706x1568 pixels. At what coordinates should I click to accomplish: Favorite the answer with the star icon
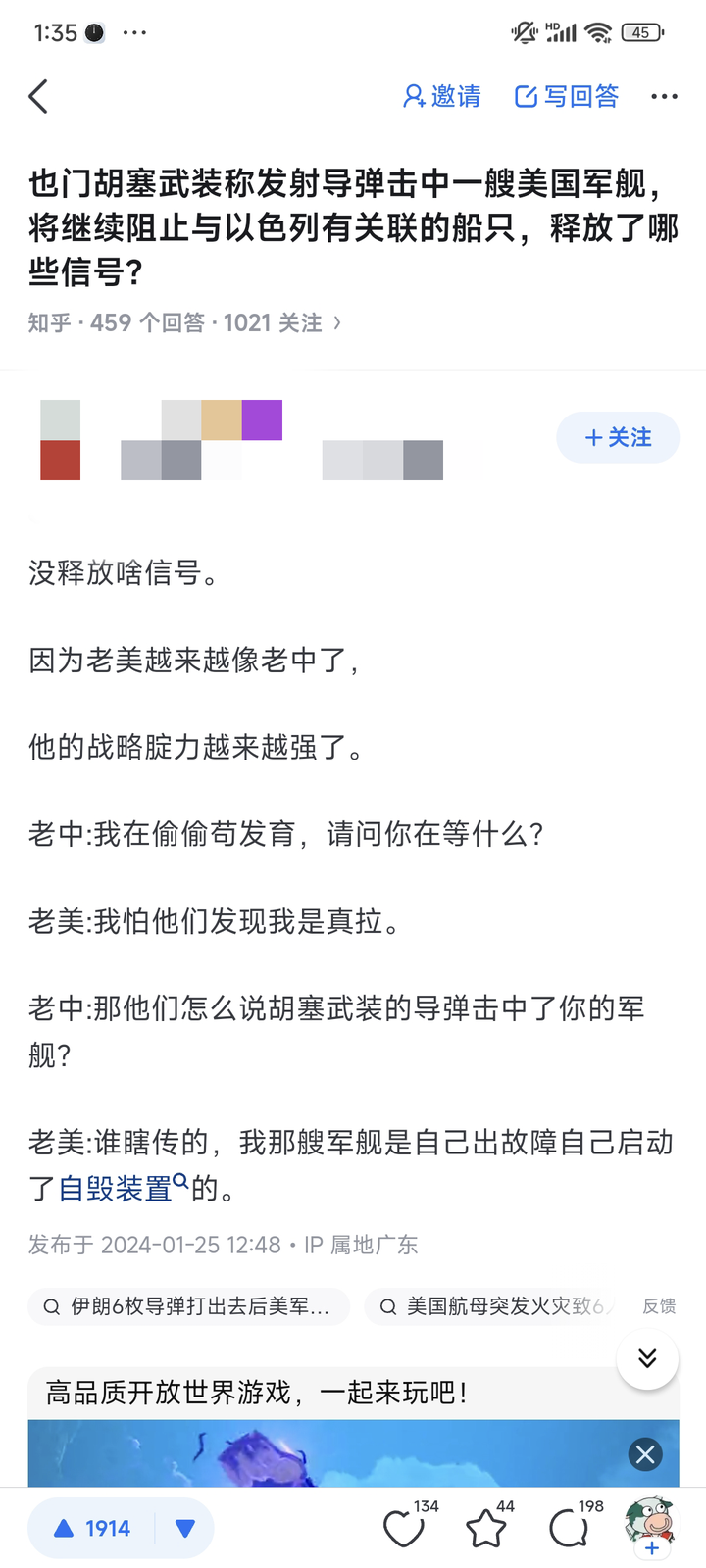[485, 1528]
